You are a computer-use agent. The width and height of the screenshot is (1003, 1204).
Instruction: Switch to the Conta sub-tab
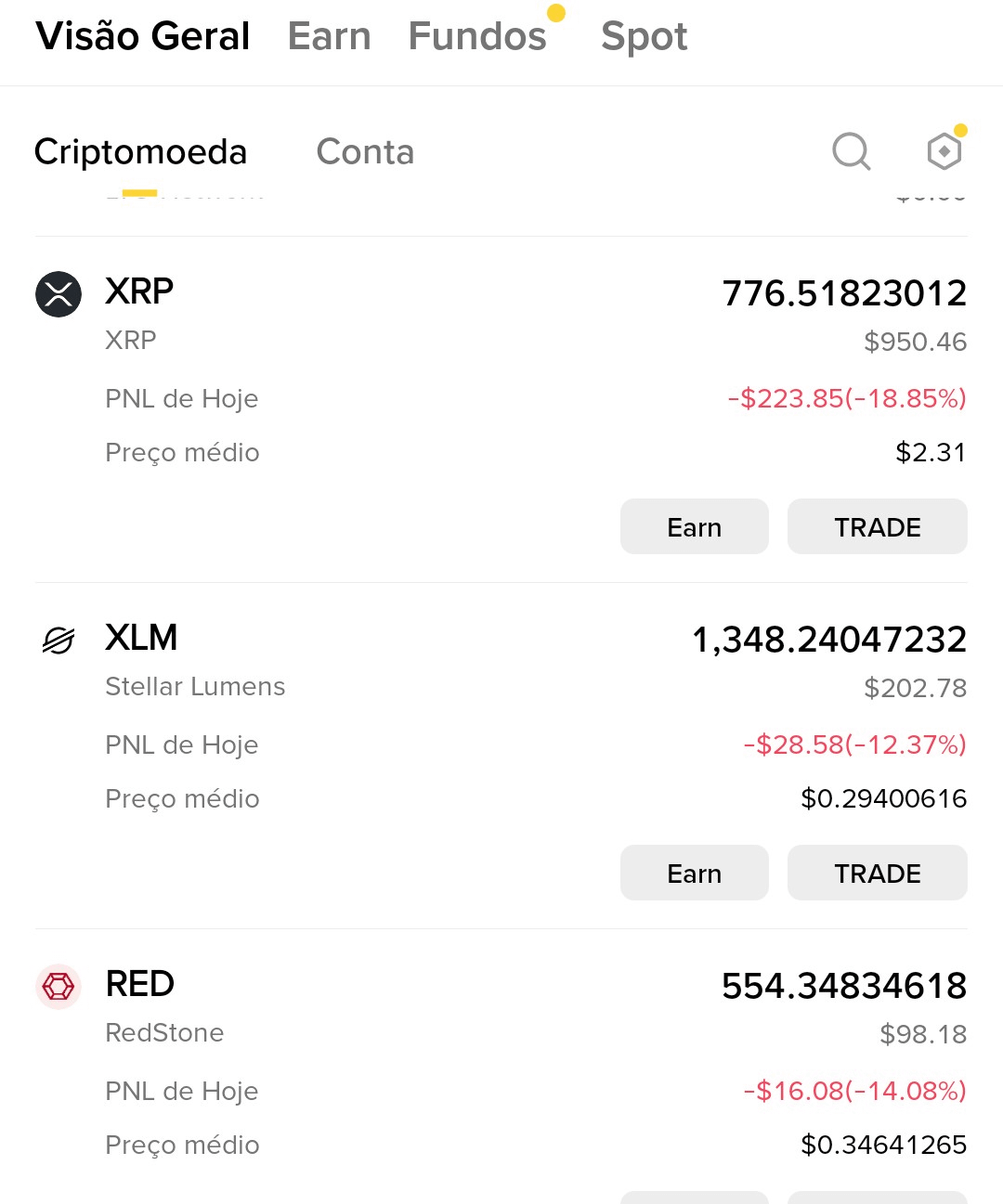[365, 151]
